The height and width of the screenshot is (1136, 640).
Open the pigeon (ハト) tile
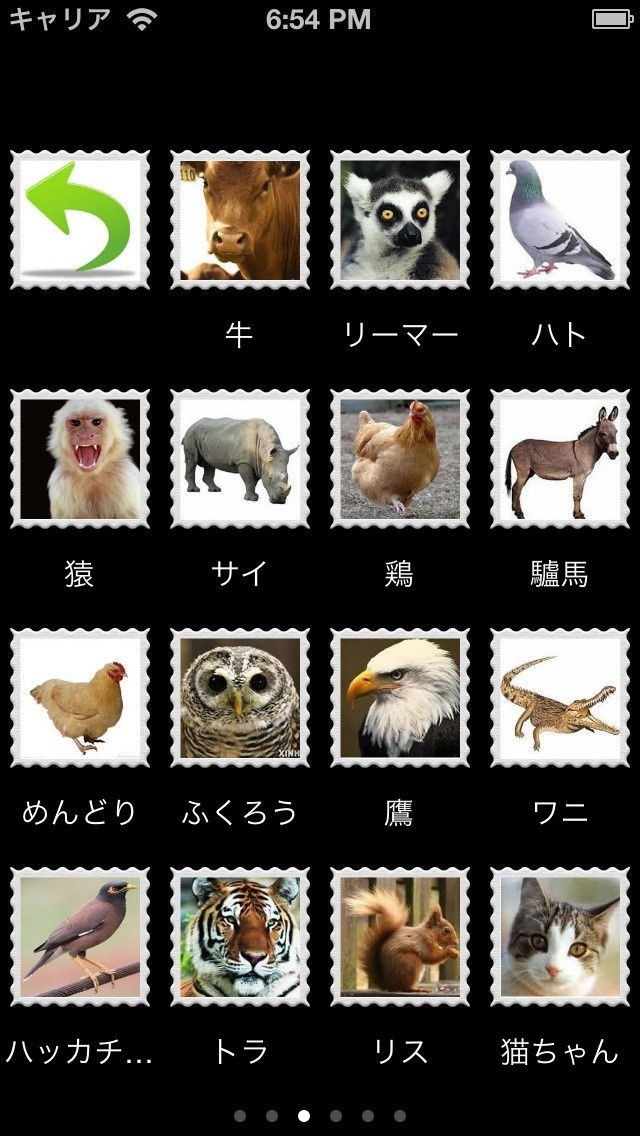[560, 220]
